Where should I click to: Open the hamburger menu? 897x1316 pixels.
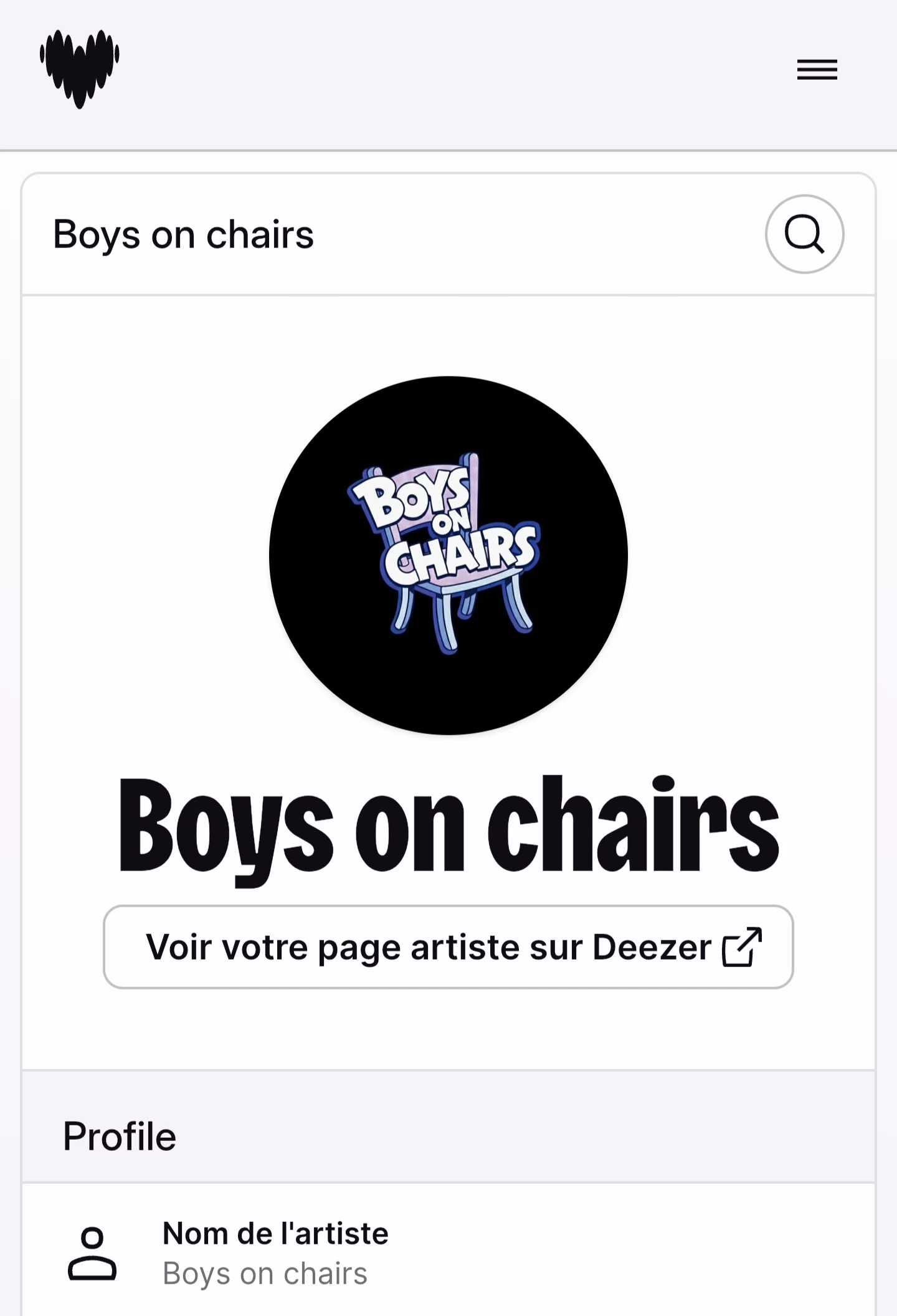coord(817,69)
